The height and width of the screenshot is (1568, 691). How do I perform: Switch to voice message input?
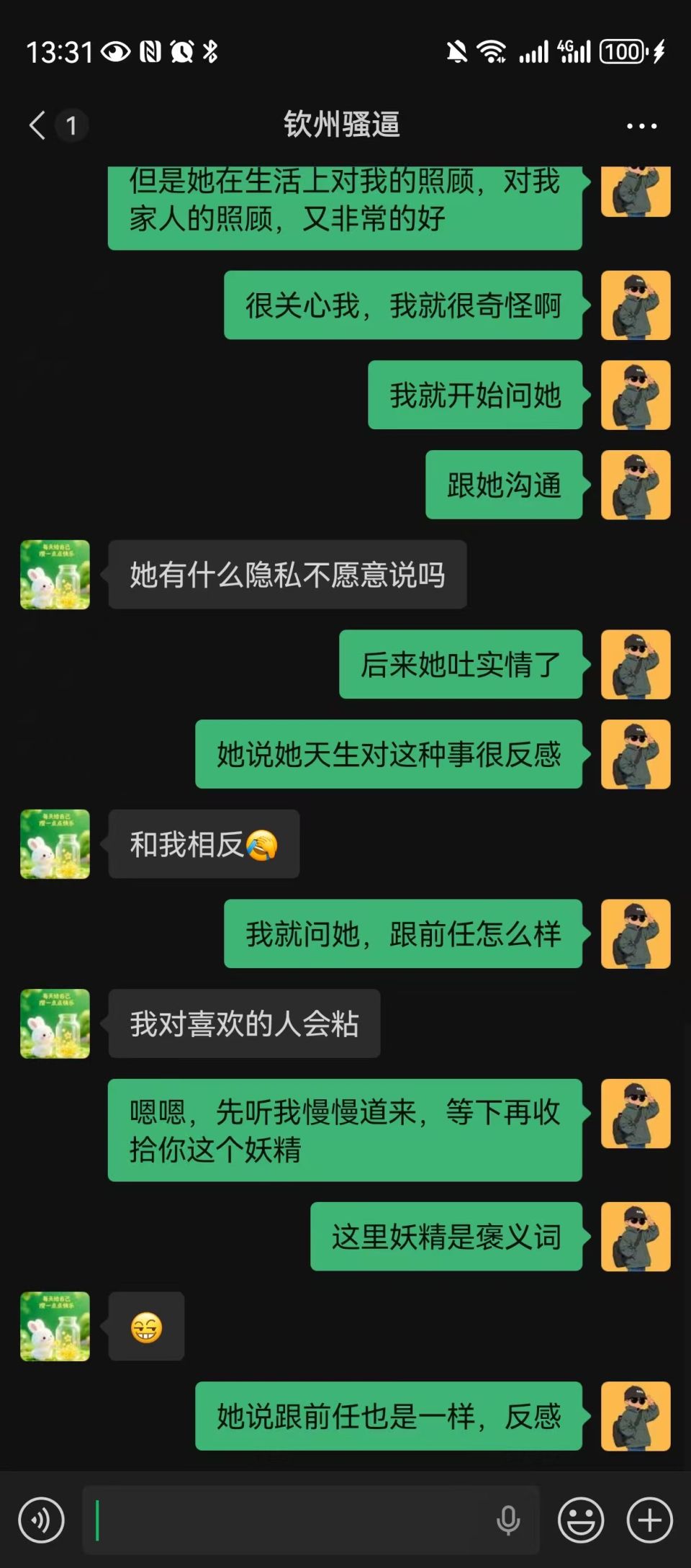click(41, 1520)
